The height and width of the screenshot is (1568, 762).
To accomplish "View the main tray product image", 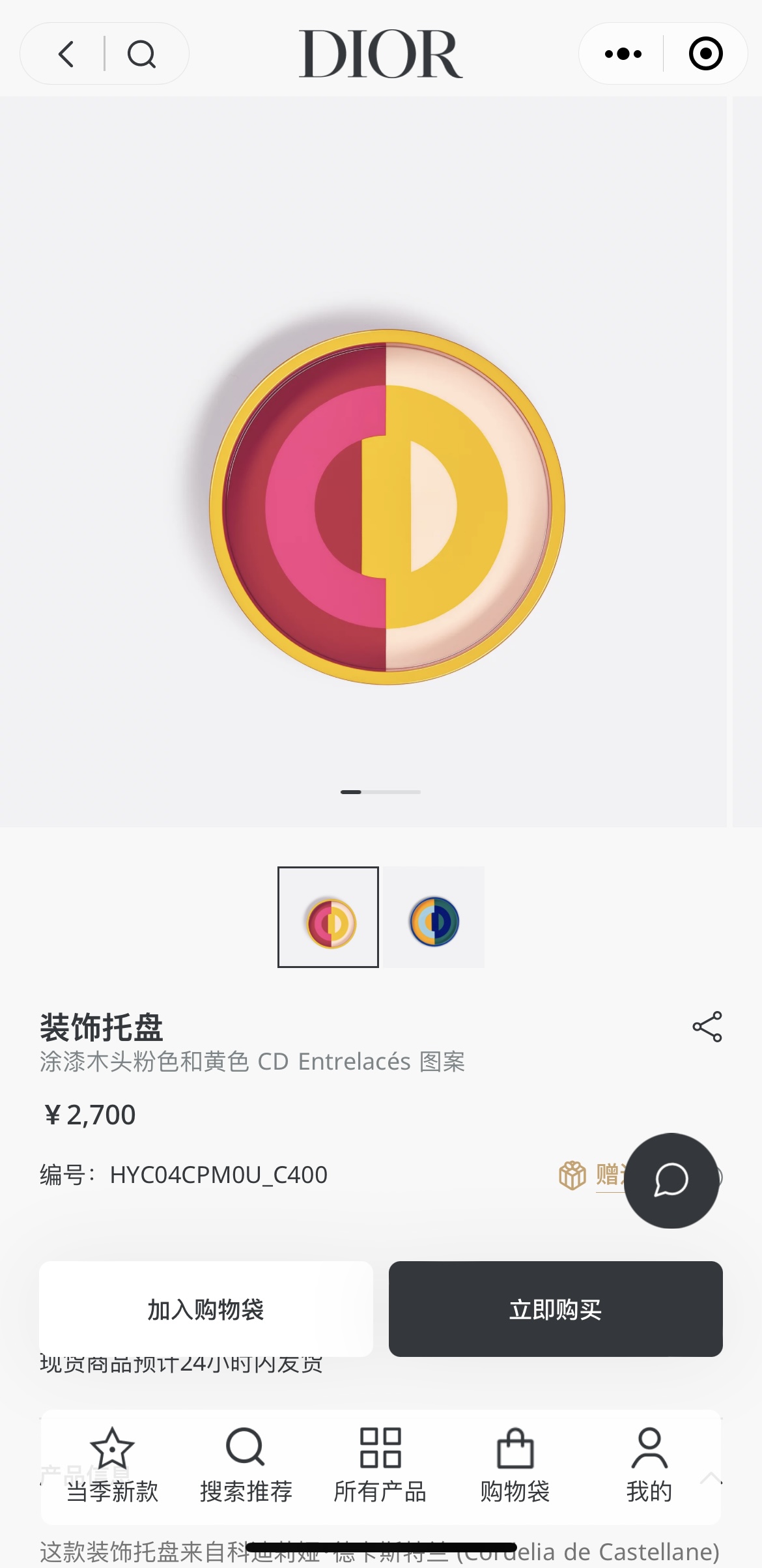I will click(387, 507).
